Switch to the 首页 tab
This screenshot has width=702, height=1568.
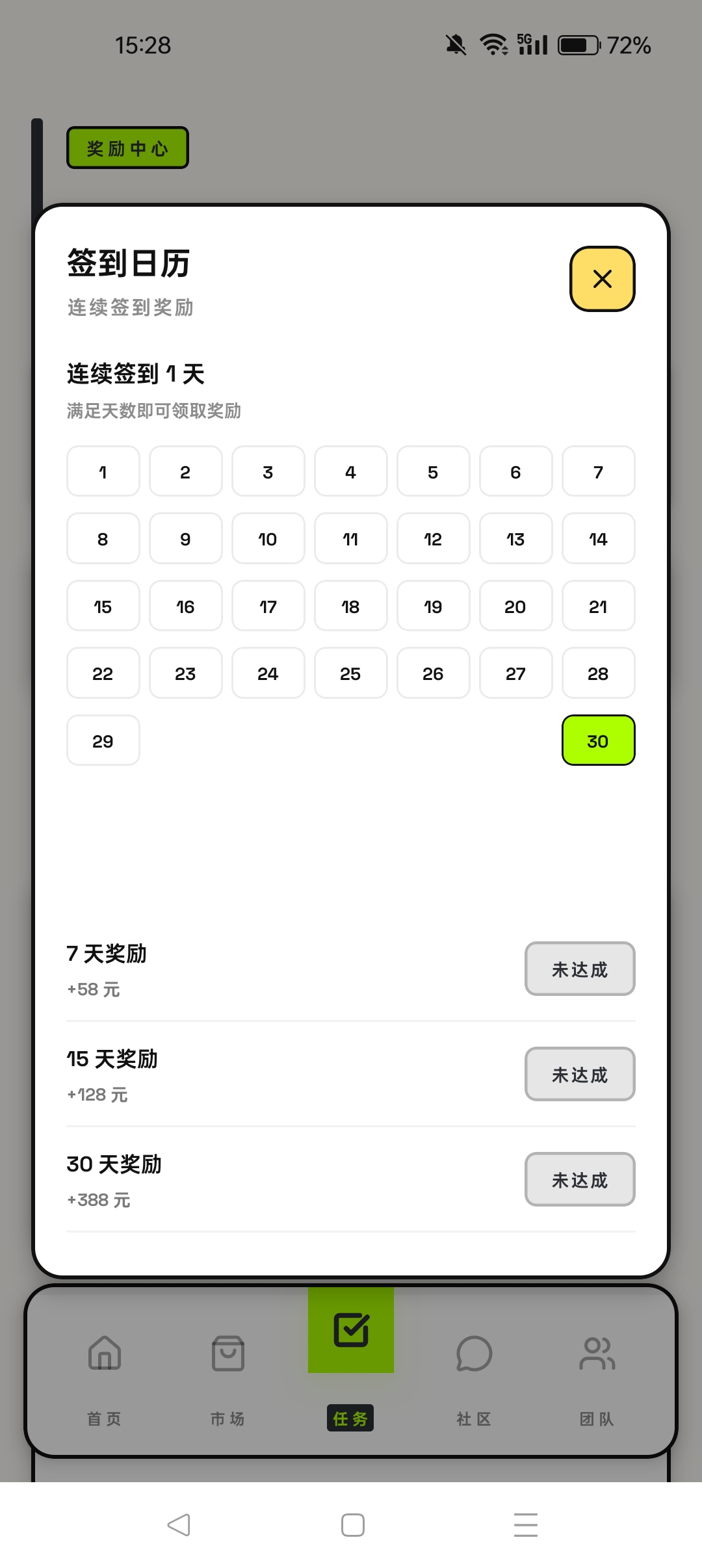pyautogui.click(x=105, y=1372)
